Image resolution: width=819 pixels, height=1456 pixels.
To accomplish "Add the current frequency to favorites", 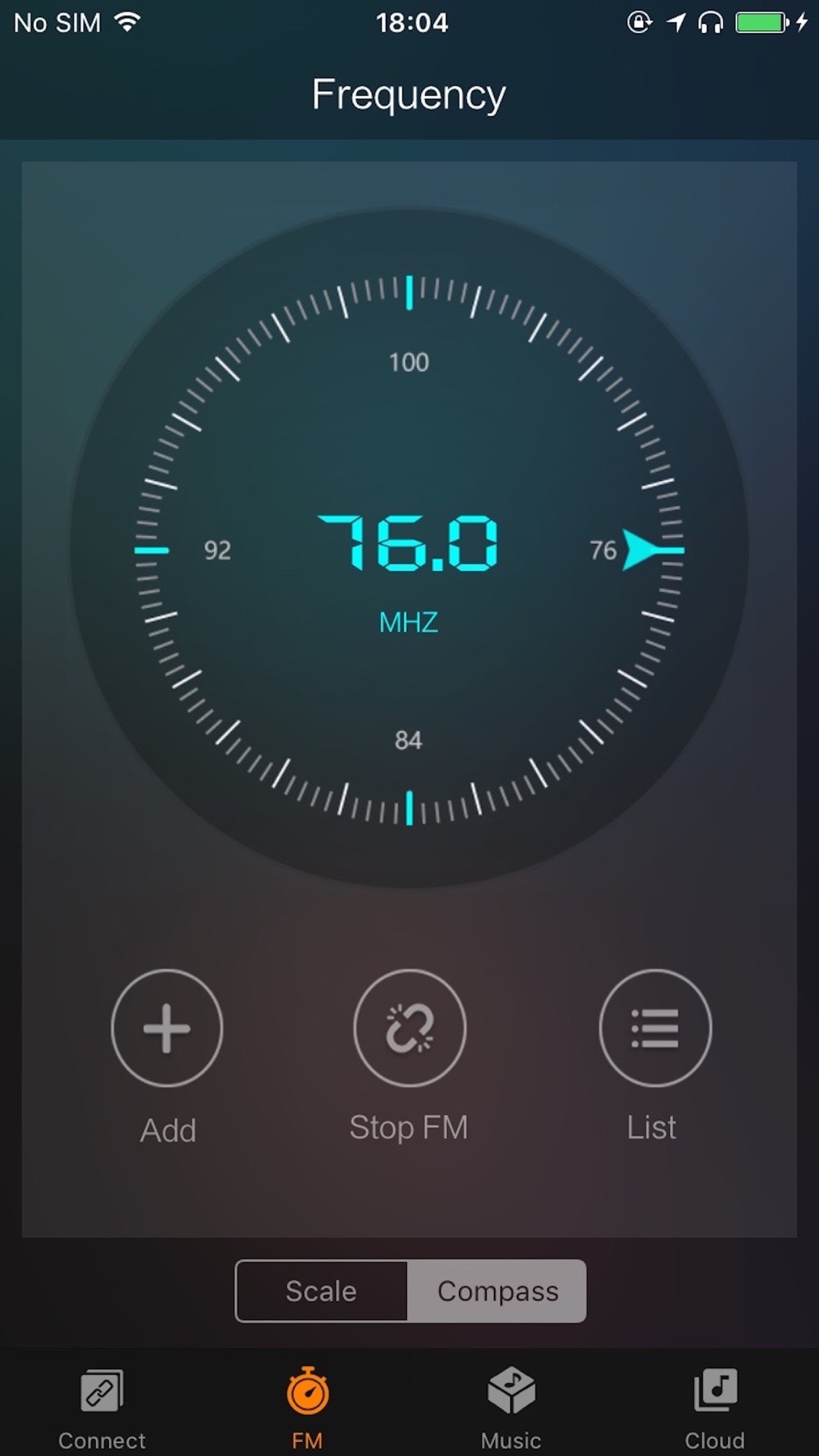I will (x=167, y=1028).
